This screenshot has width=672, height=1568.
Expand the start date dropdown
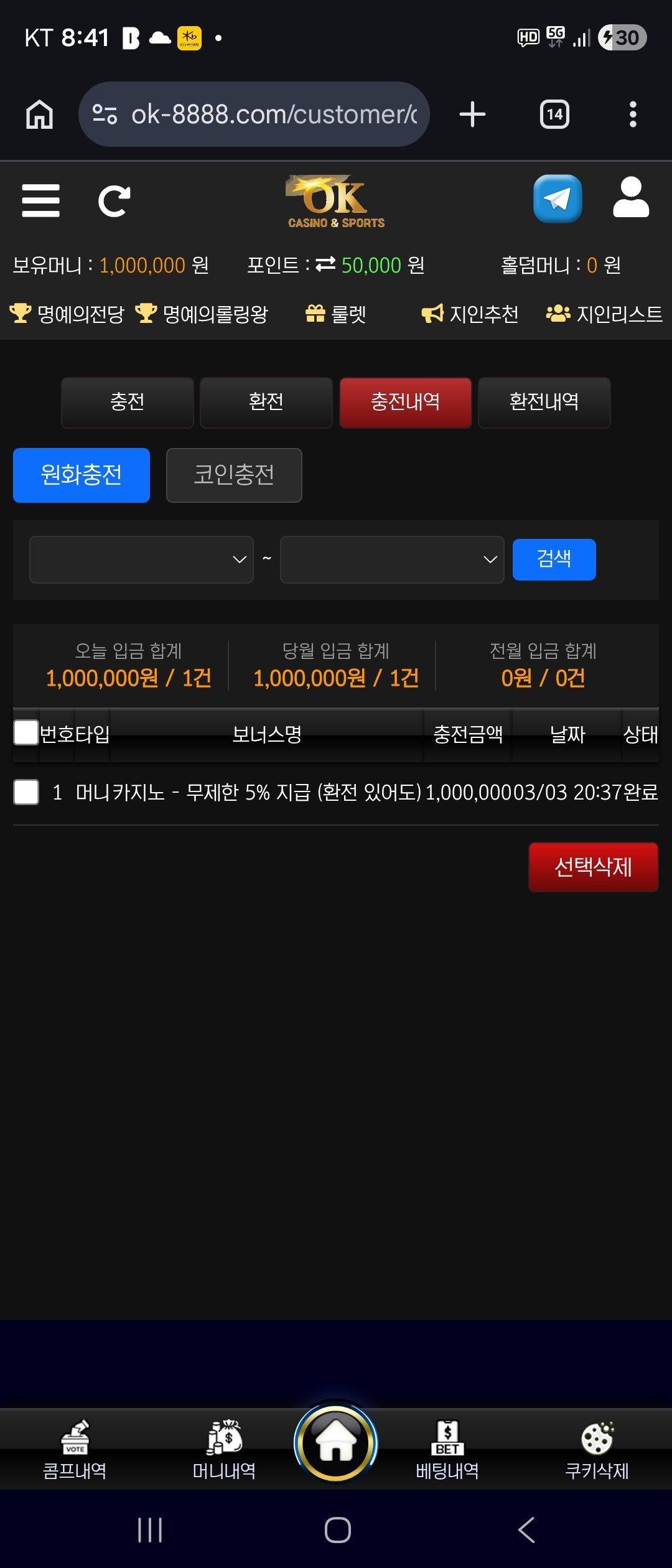point(141,559)
